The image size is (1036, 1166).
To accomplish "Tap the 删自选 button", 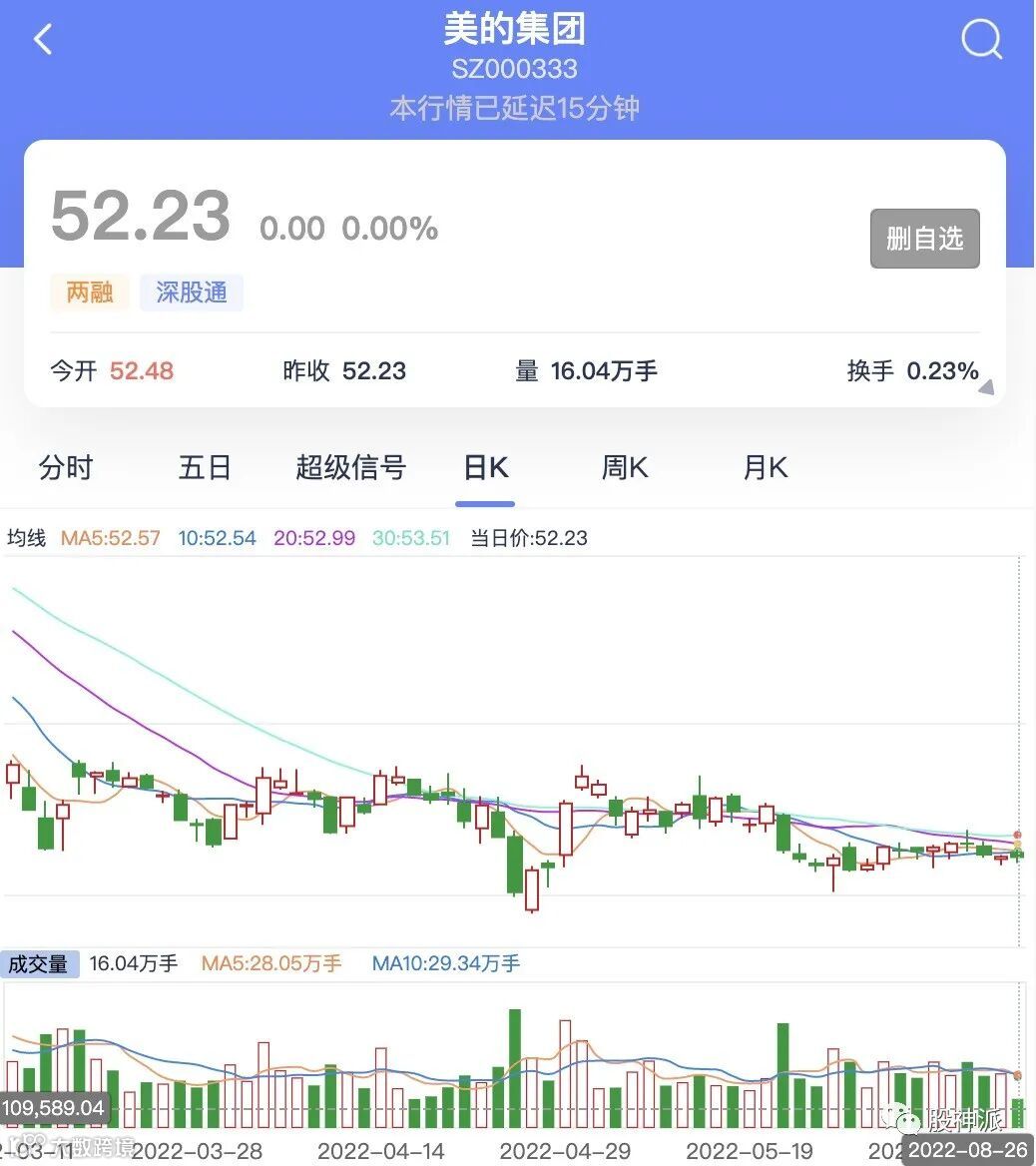I will (924, 239).
